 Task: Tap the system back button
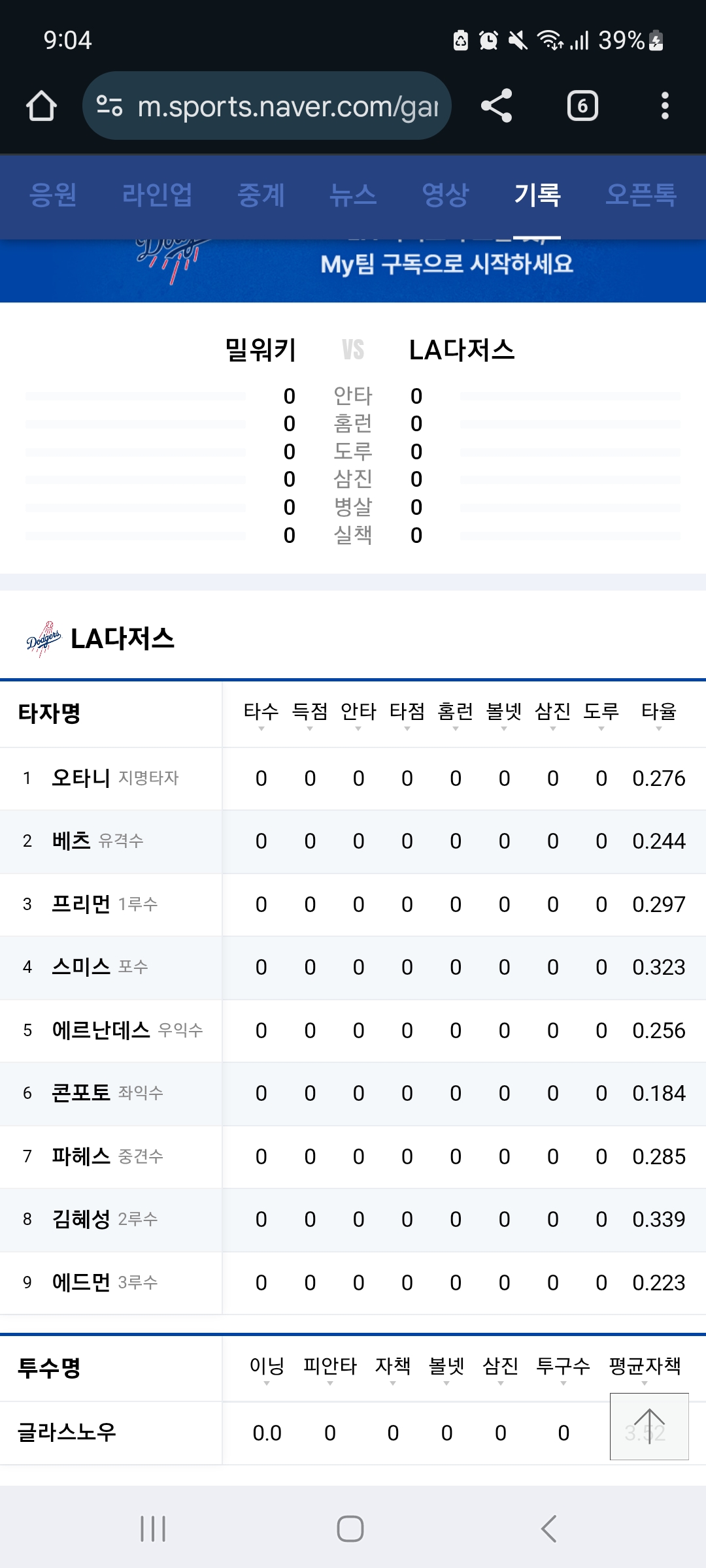point(549,1529)
